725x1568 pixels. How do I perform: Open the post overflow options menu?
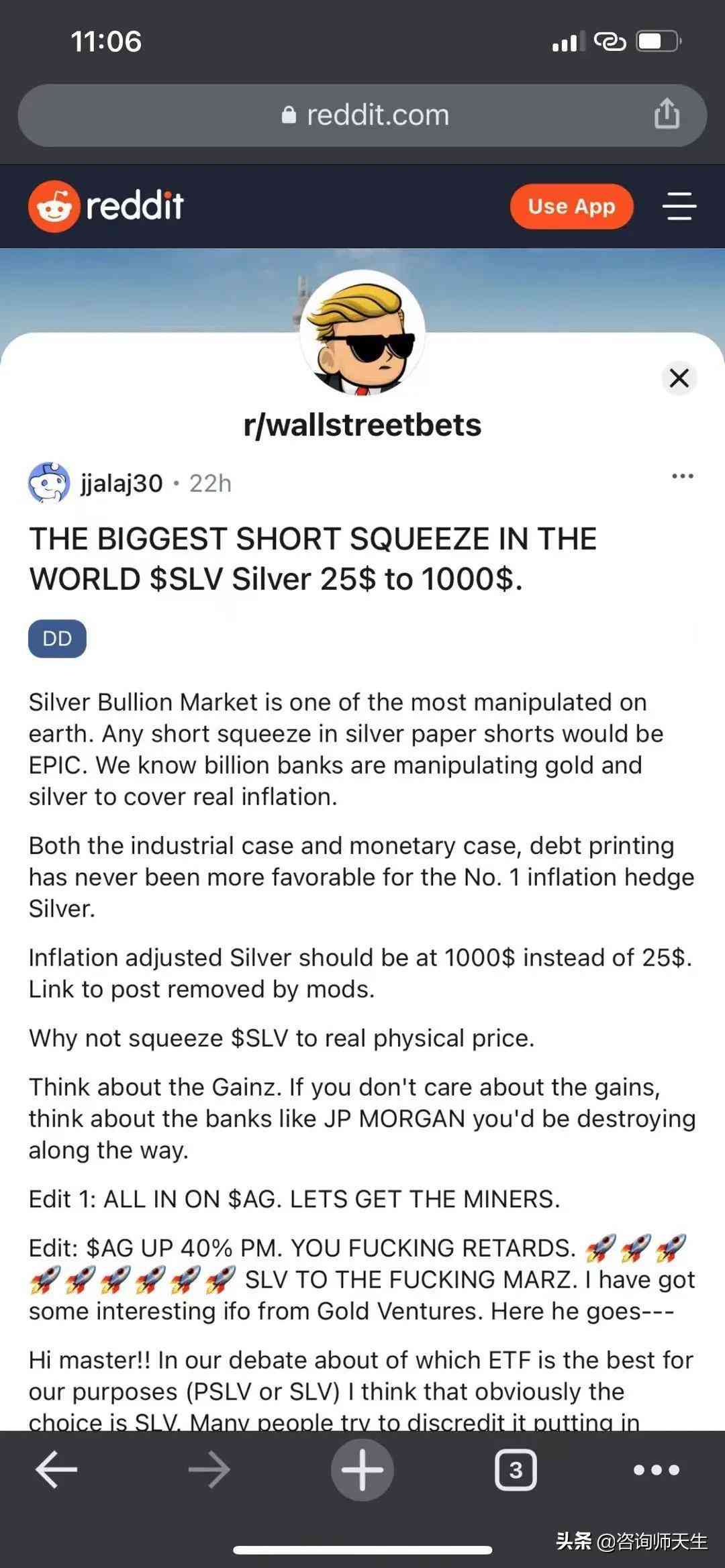coord(683,475)
